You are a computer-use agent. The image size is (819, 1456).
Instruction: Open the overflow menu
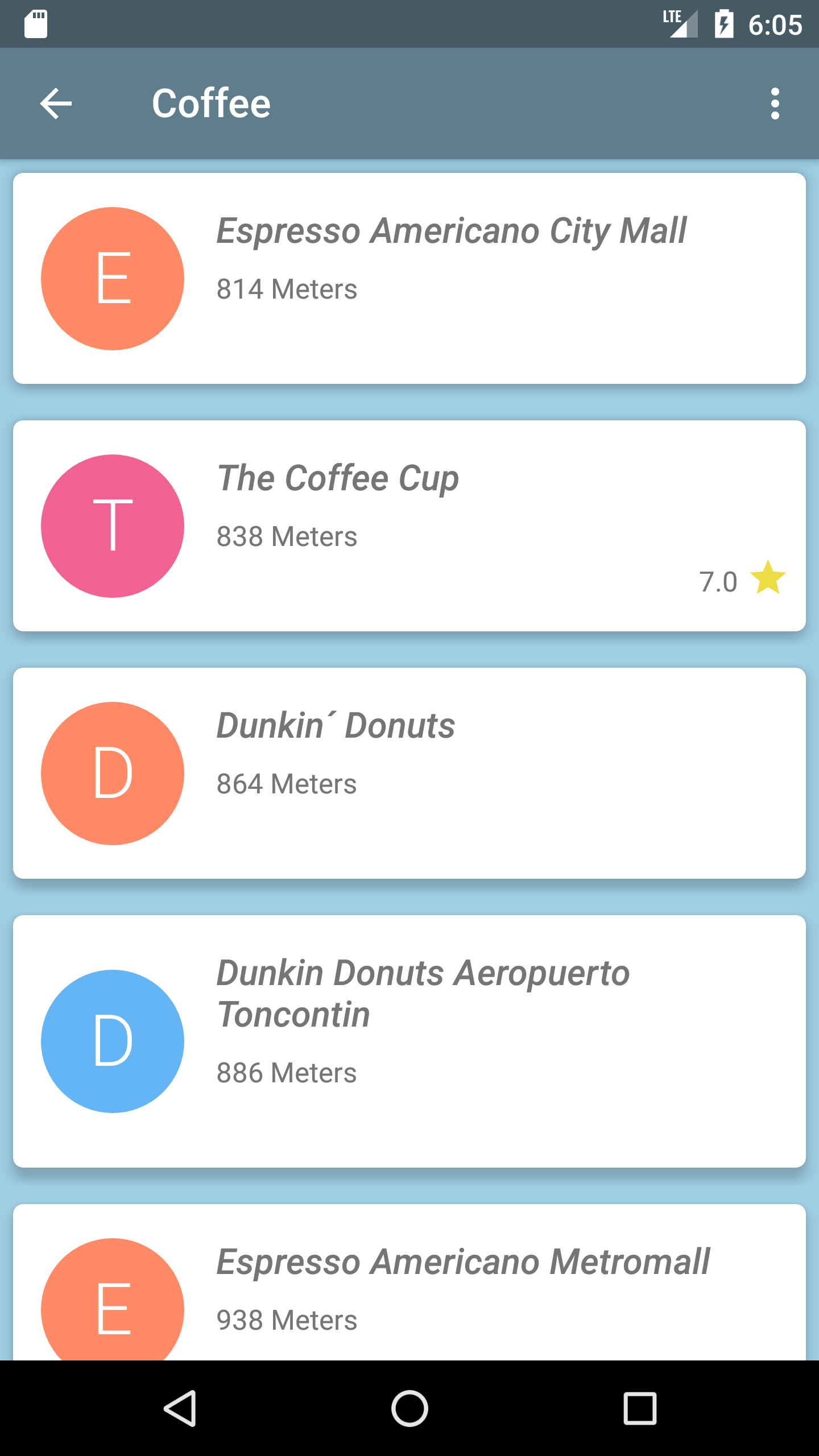tap(775, 104)
